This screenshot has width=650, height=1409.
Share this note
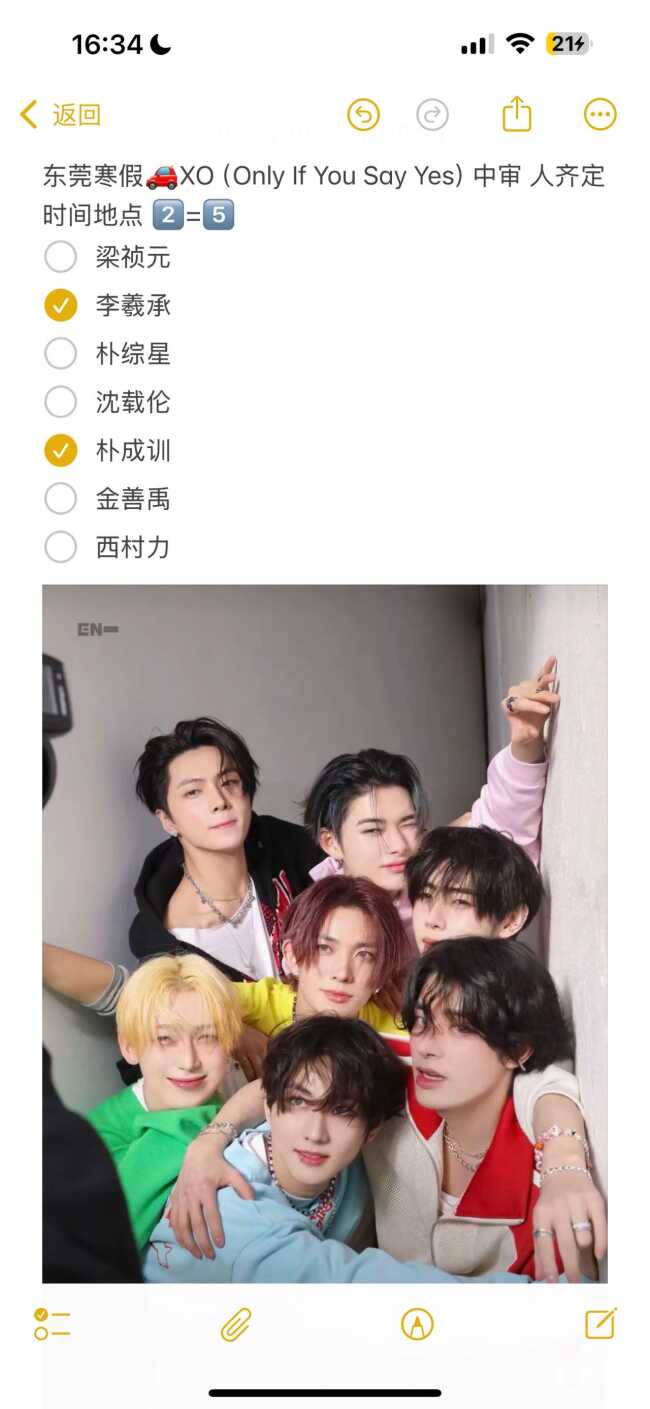[516, 114]
